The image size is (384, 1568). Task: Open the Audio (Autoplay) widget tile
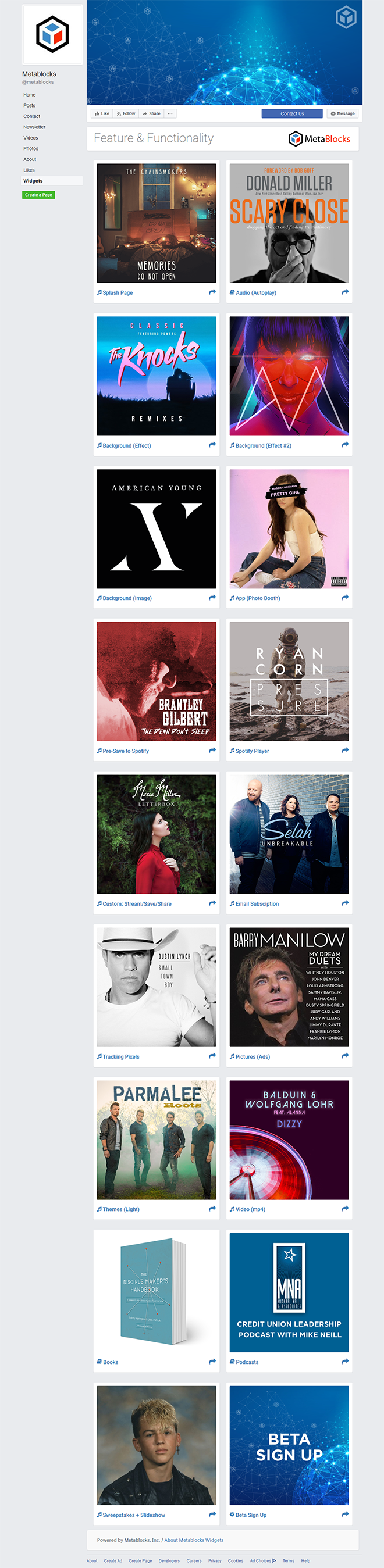click(289, 223)
